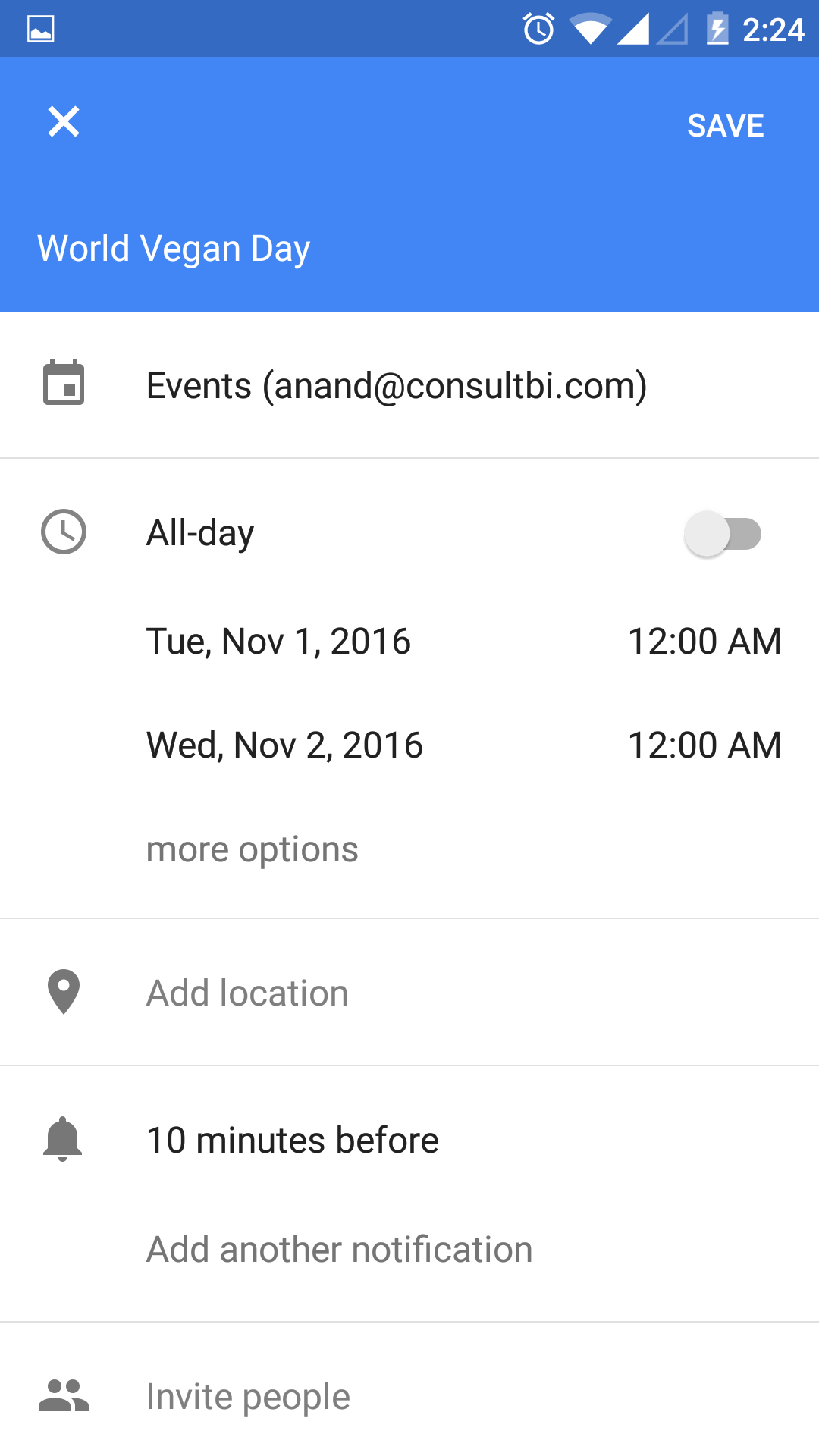
Task: Save the World Vegan Day event
Action: [725, 125]
